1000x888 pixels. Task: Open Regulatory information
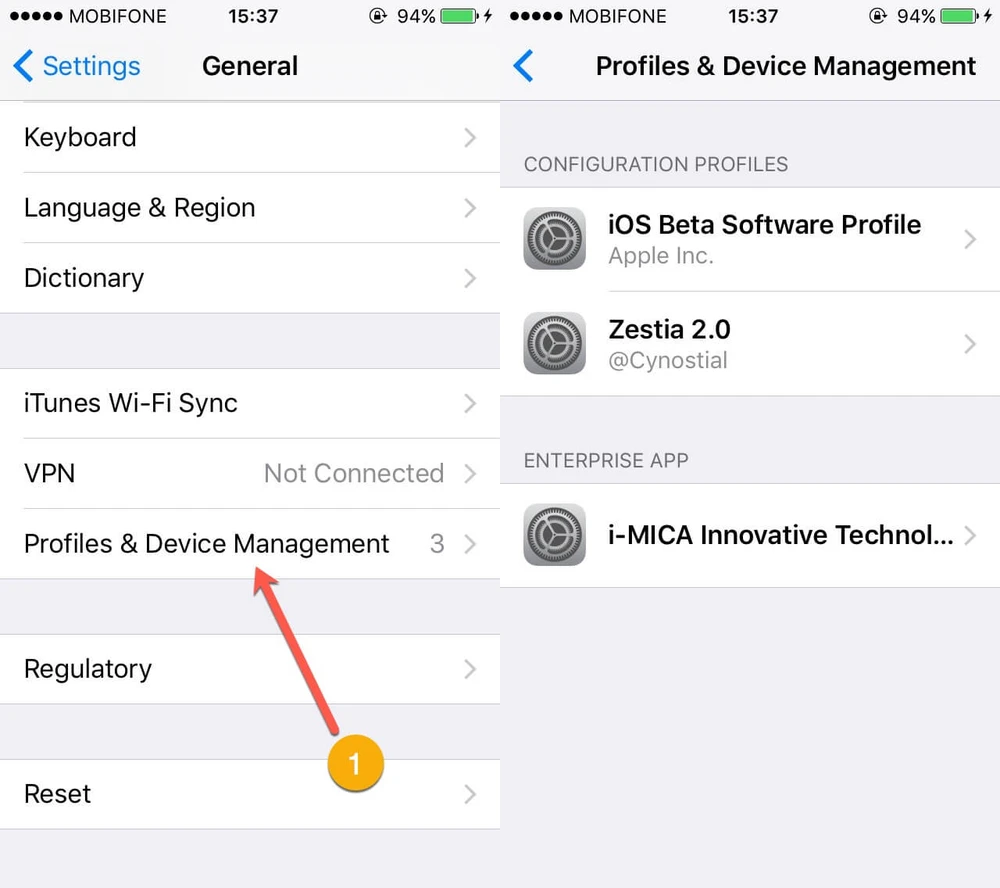click(x=249, y=669)
